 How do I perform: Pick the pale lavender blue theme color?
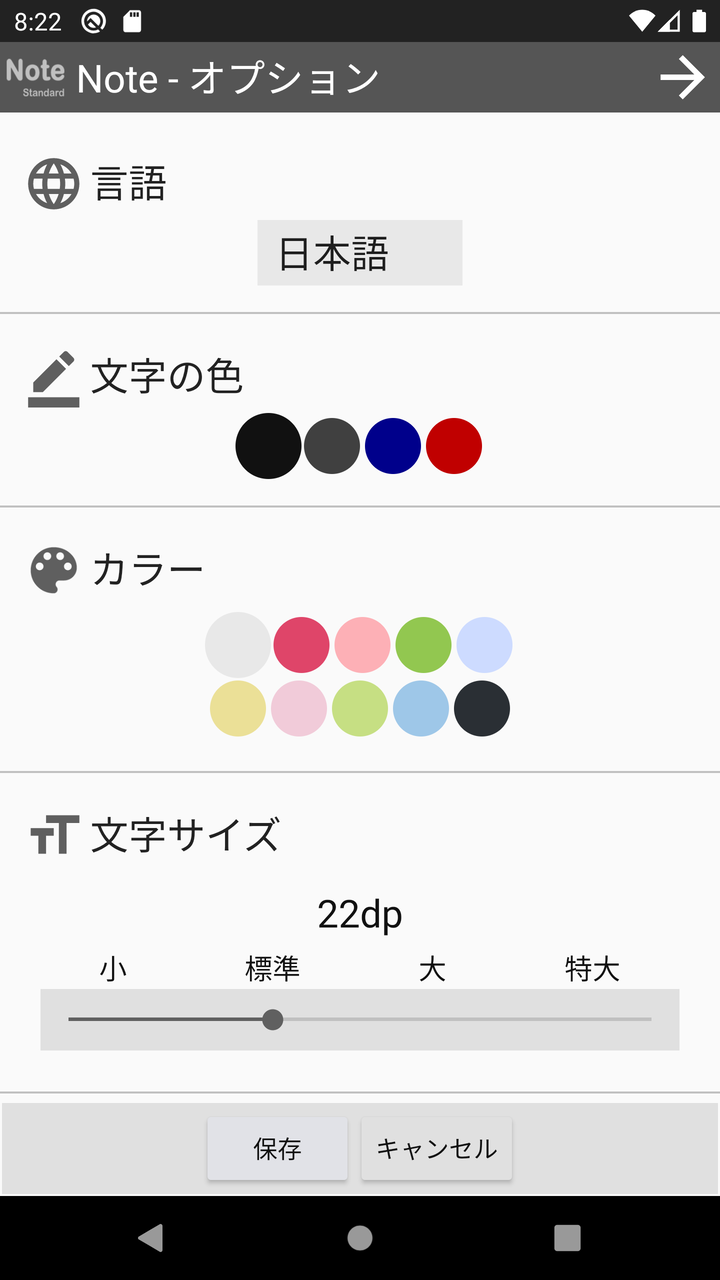pos(485,645)
